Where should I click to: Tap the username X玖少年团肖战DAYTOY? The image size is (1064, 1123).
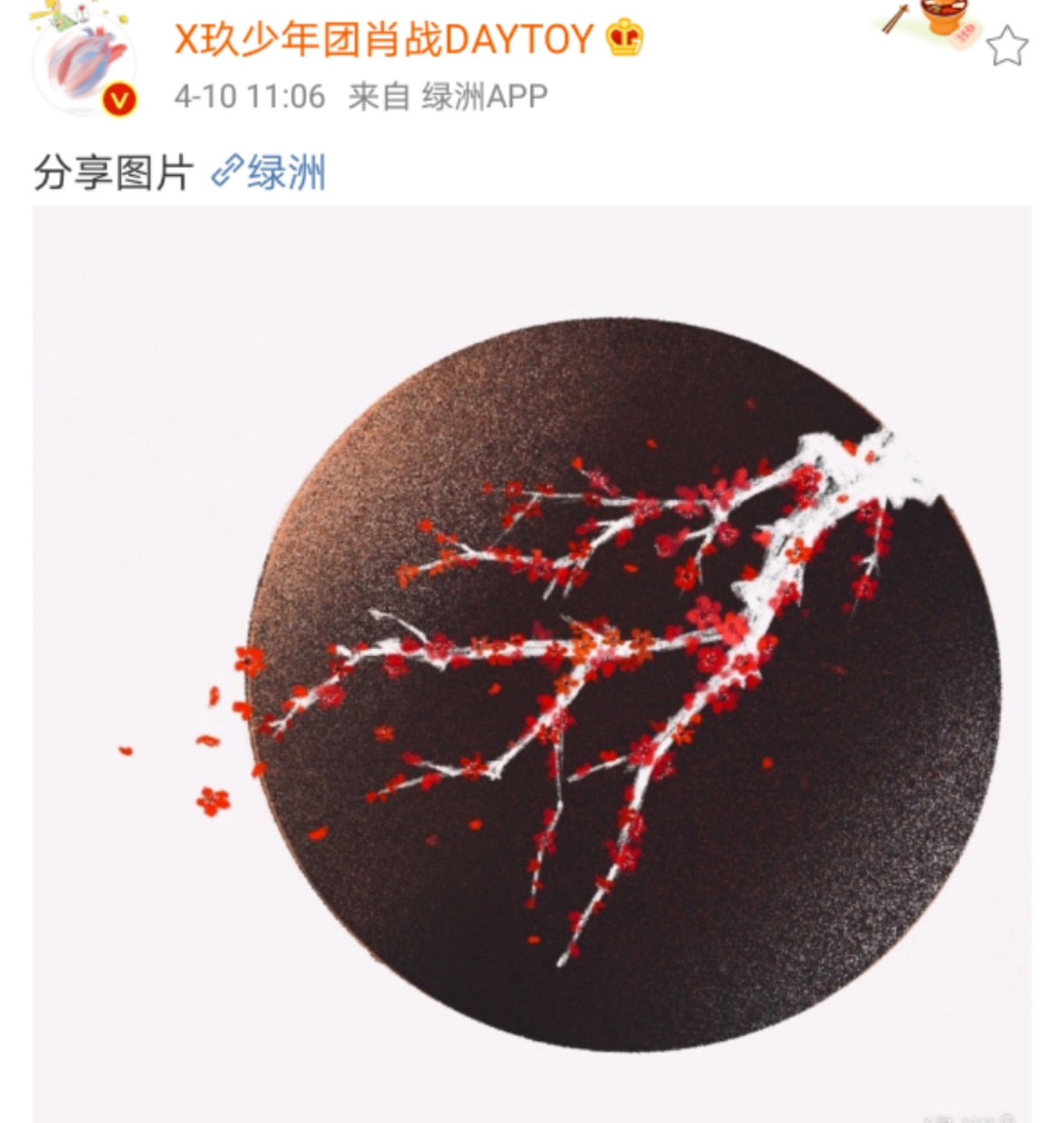pyautogui.click(x=383, y=39)
